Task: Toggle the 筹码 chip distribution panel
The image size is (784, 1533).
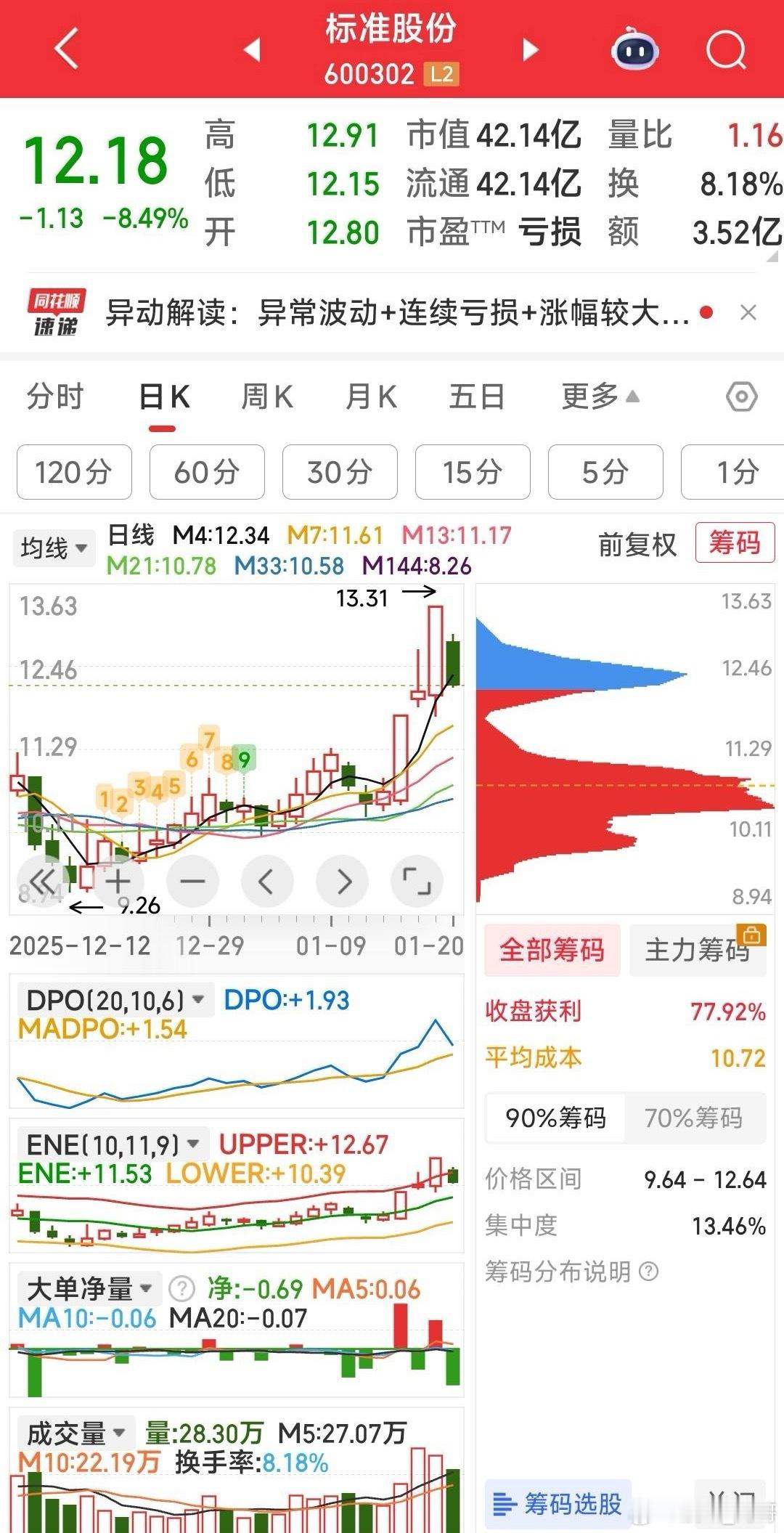Action: pyautogui.click(x=734, y=543)
